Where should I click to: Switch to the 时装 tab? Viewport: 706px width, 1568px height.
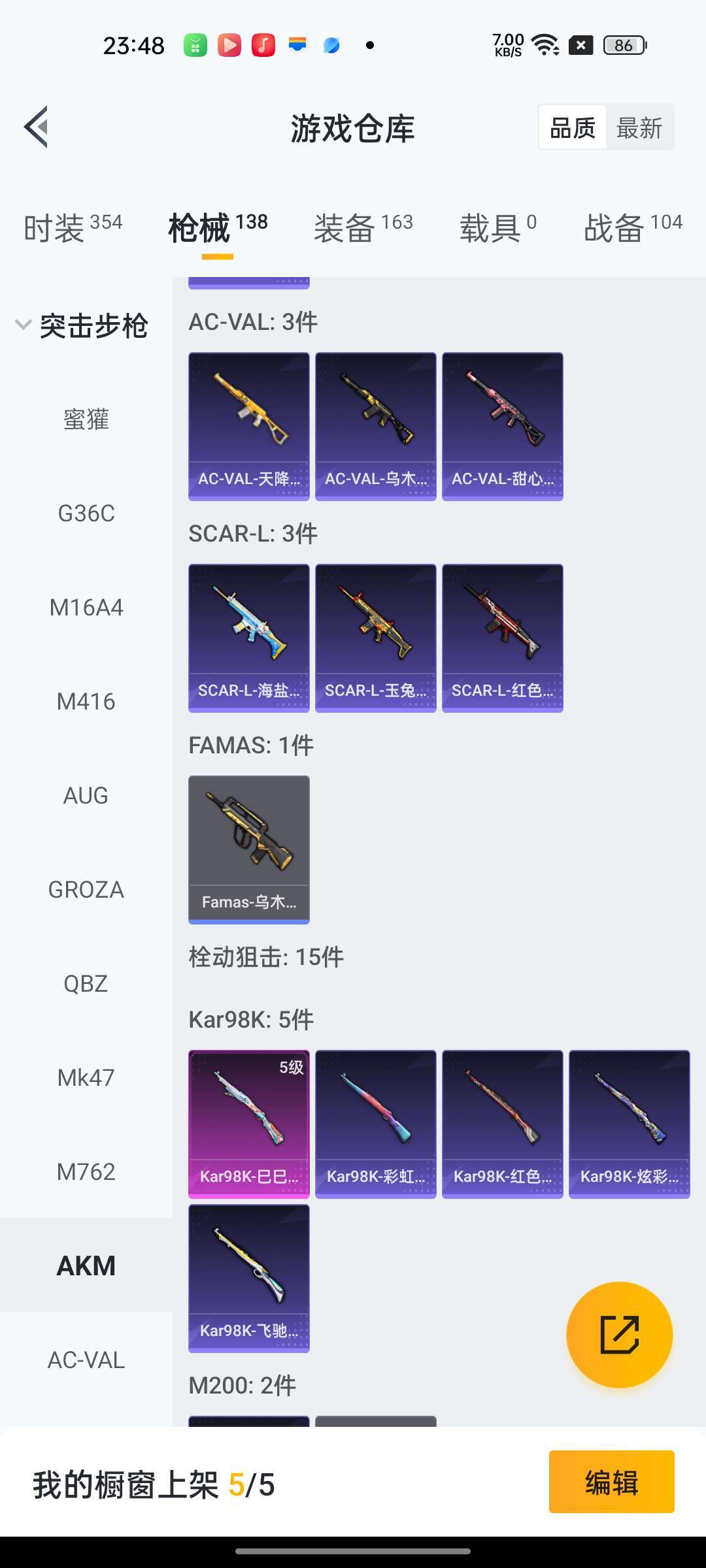[x=73, y=228]
